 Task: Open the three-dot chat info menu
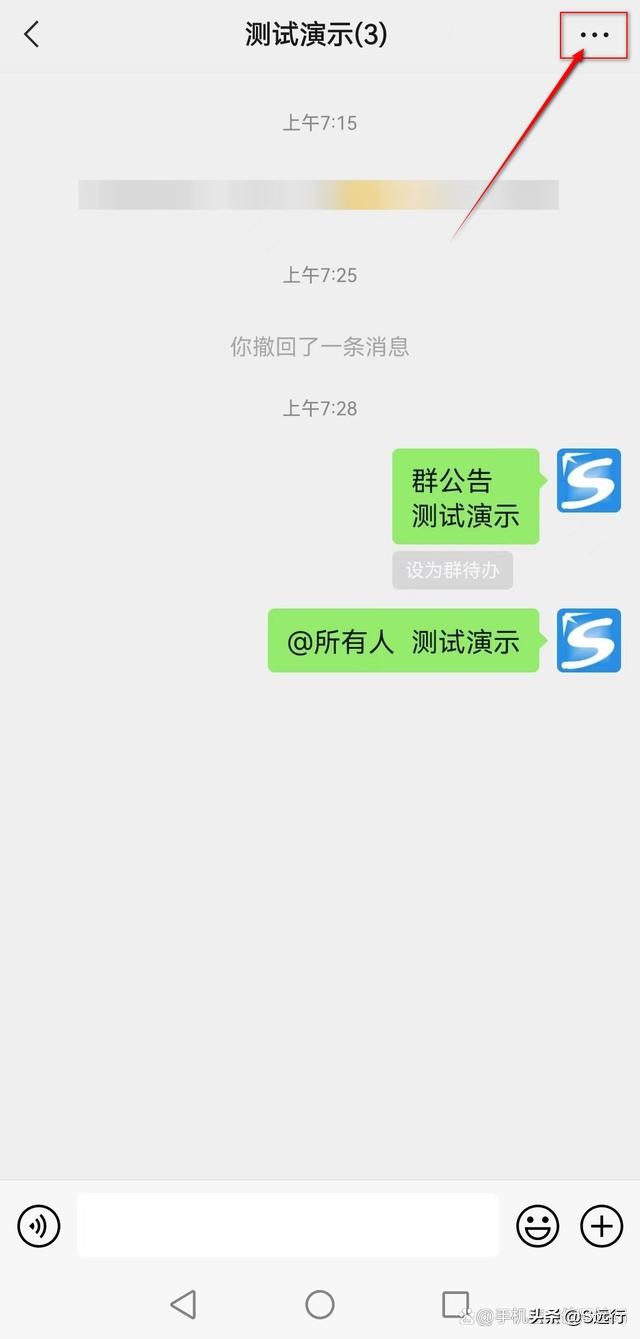(594, 35)
